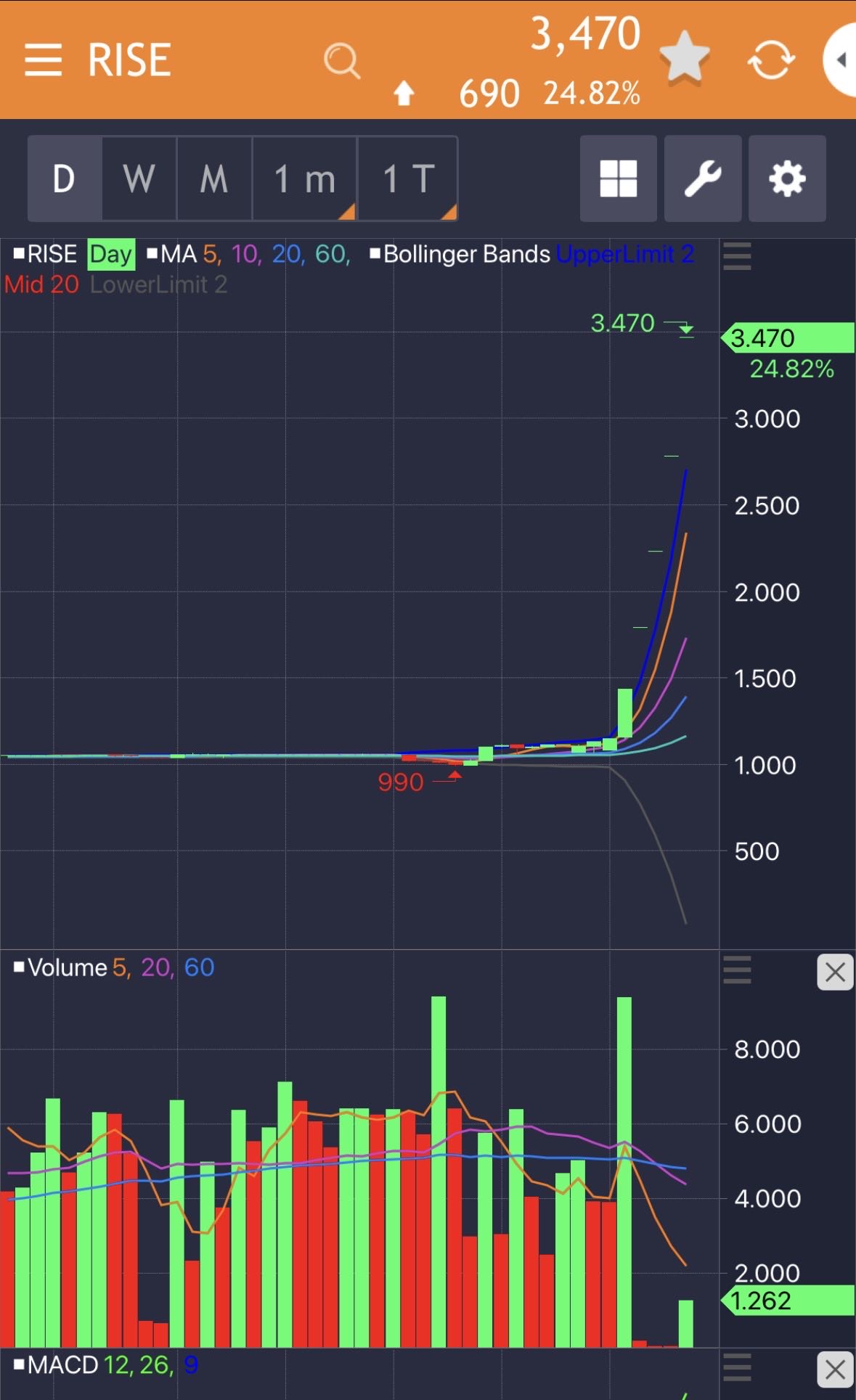Switch to the W weekly chart
The width and height of the screenshot is (856, 1400).
(x=139, y=179)
